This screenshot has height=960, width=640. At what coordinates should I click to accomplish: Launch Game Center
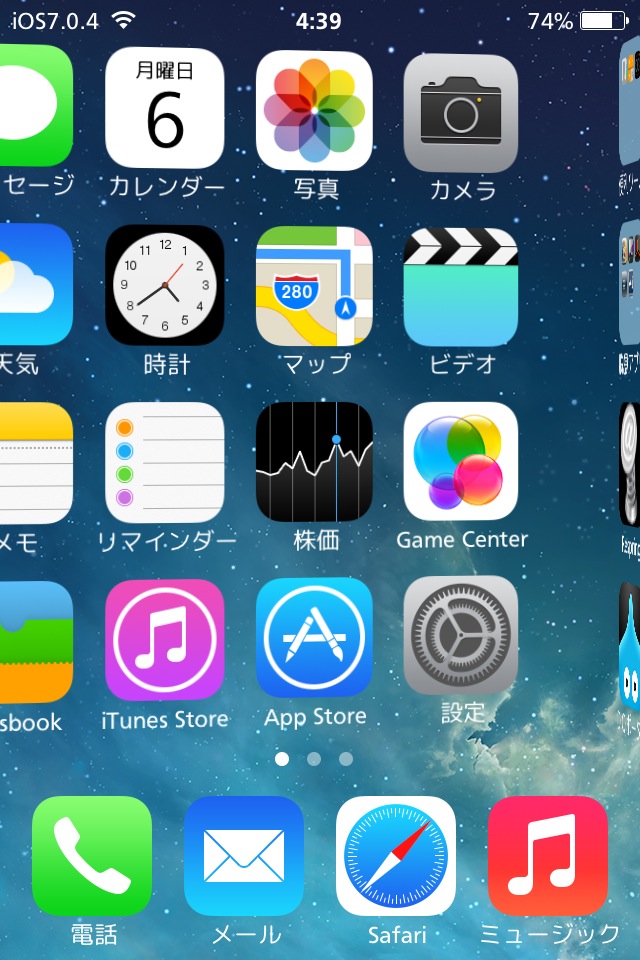(461, 462)
